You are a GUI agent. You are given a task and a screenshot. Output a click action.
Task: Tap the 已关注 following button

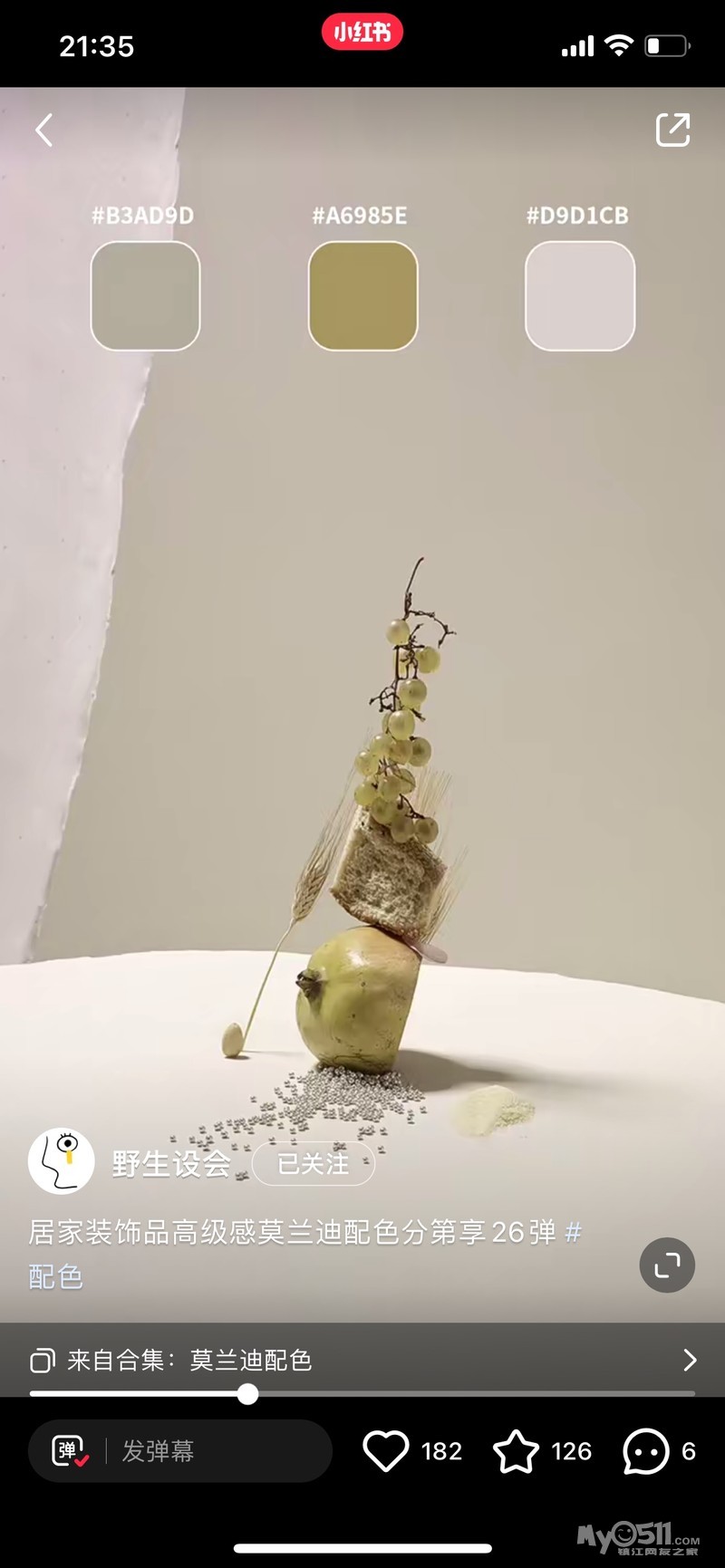(313, 1163)
